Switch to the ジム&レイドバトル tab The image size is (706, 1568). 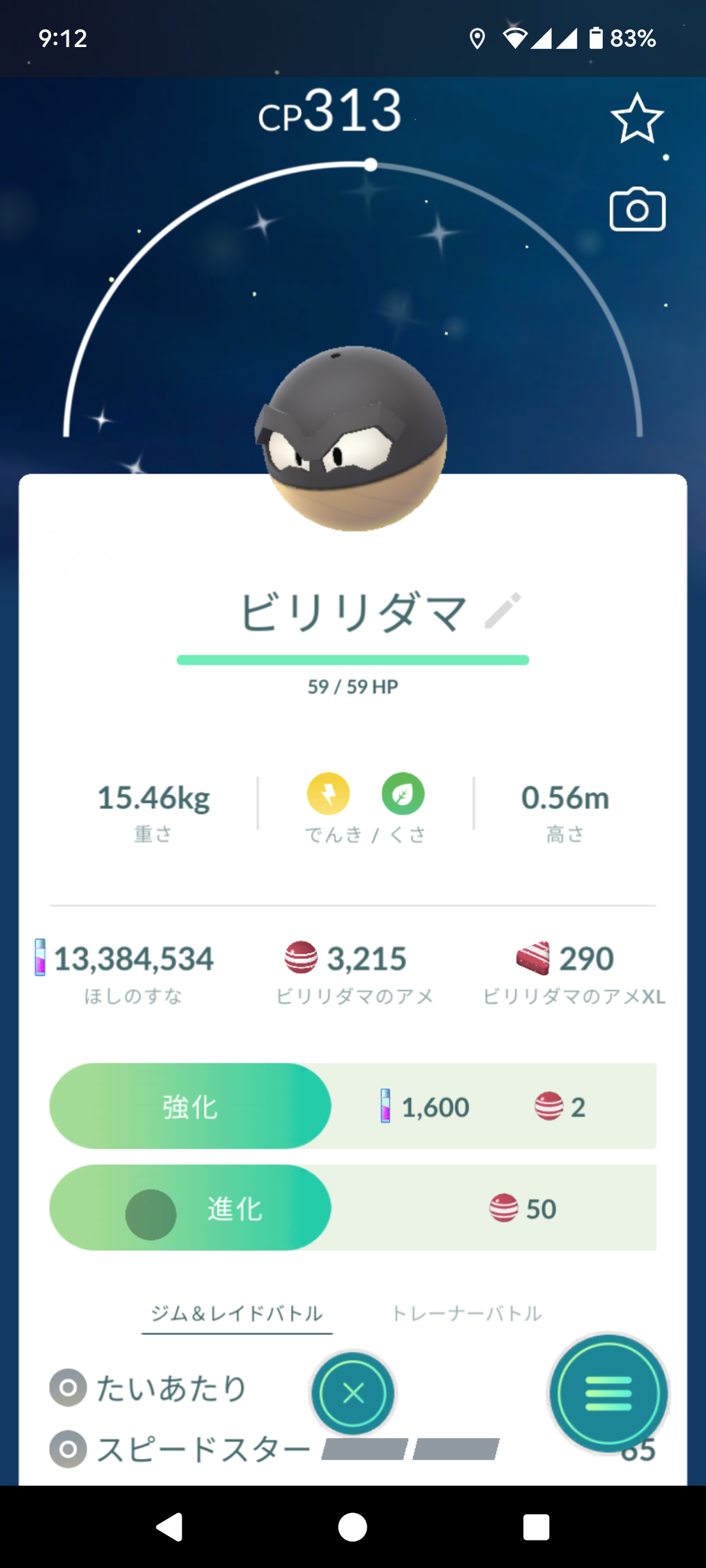click(237, 1314)
